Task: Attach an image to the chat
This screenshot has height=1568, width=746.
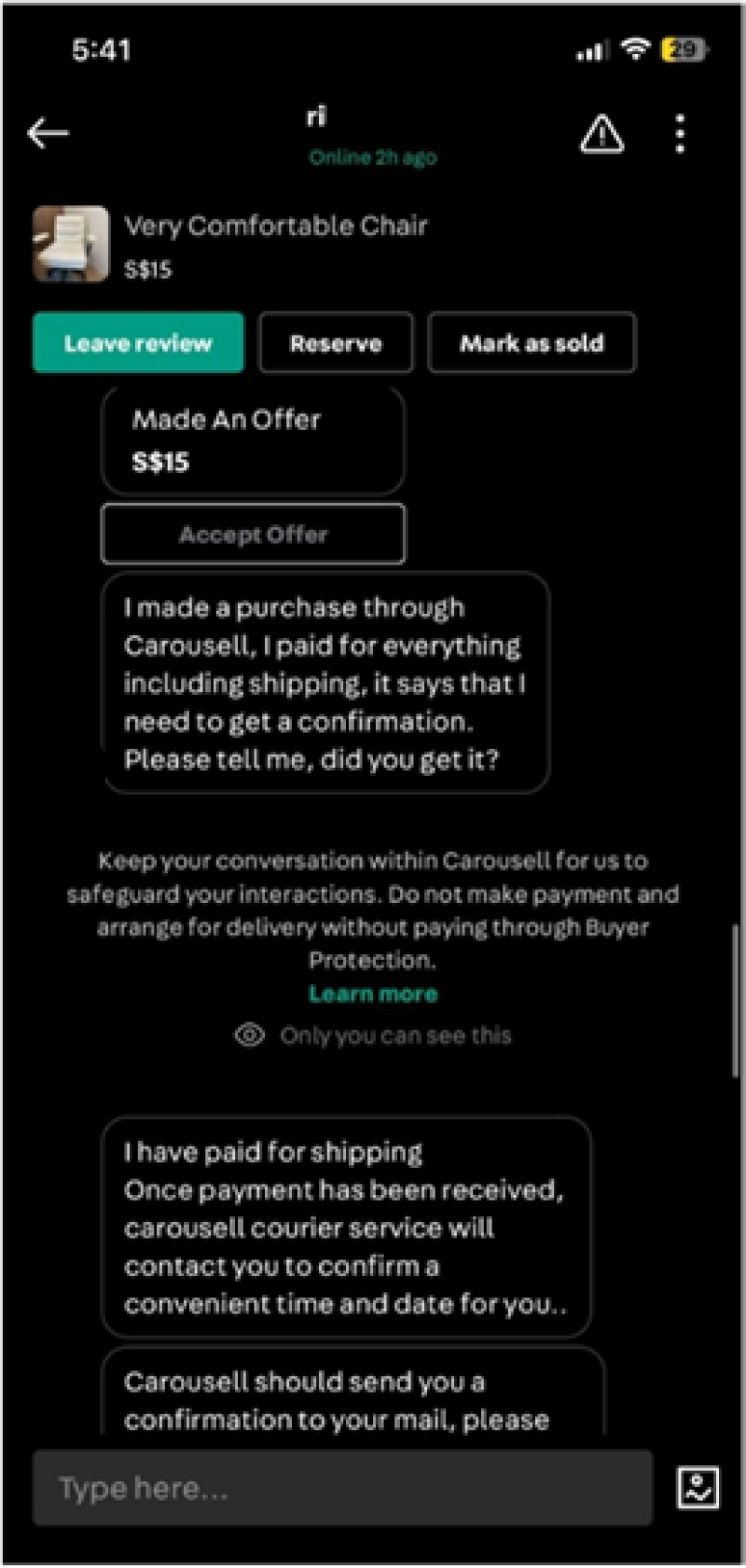Action: click(x=698, y=1488)
